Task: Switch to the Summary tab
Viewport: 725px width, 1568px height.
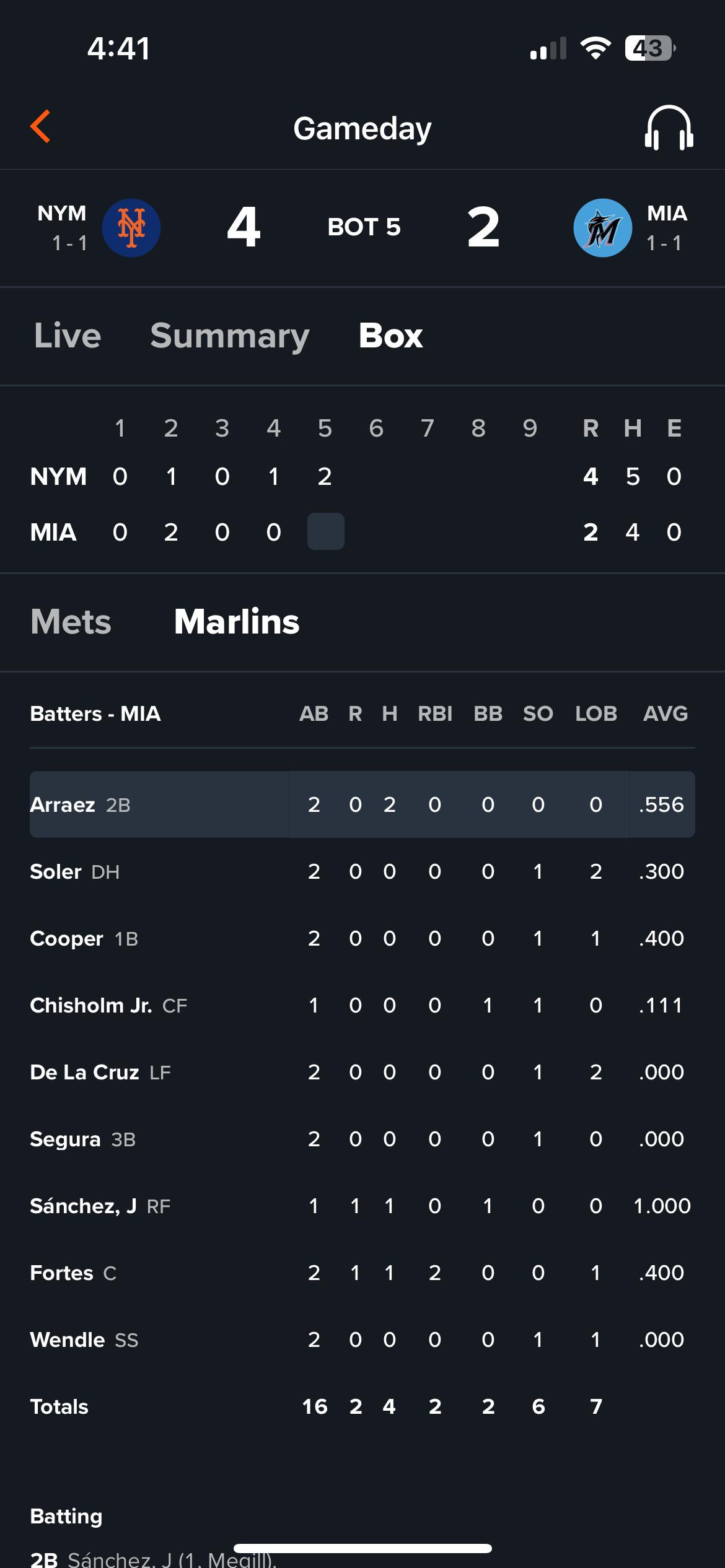Action: (x=230, y=336)
